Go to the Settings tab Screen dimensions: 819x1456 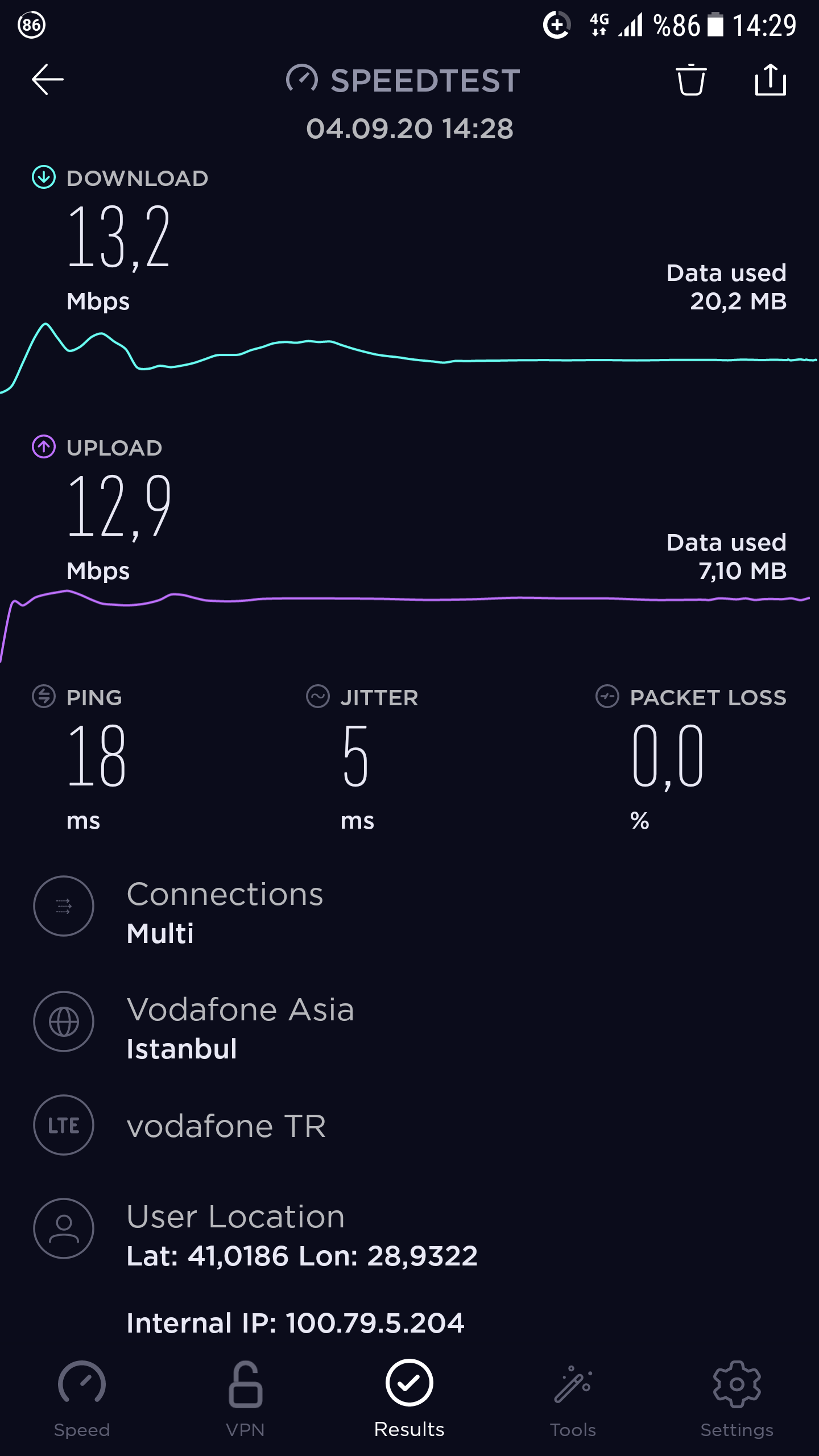pos(737,1399)
